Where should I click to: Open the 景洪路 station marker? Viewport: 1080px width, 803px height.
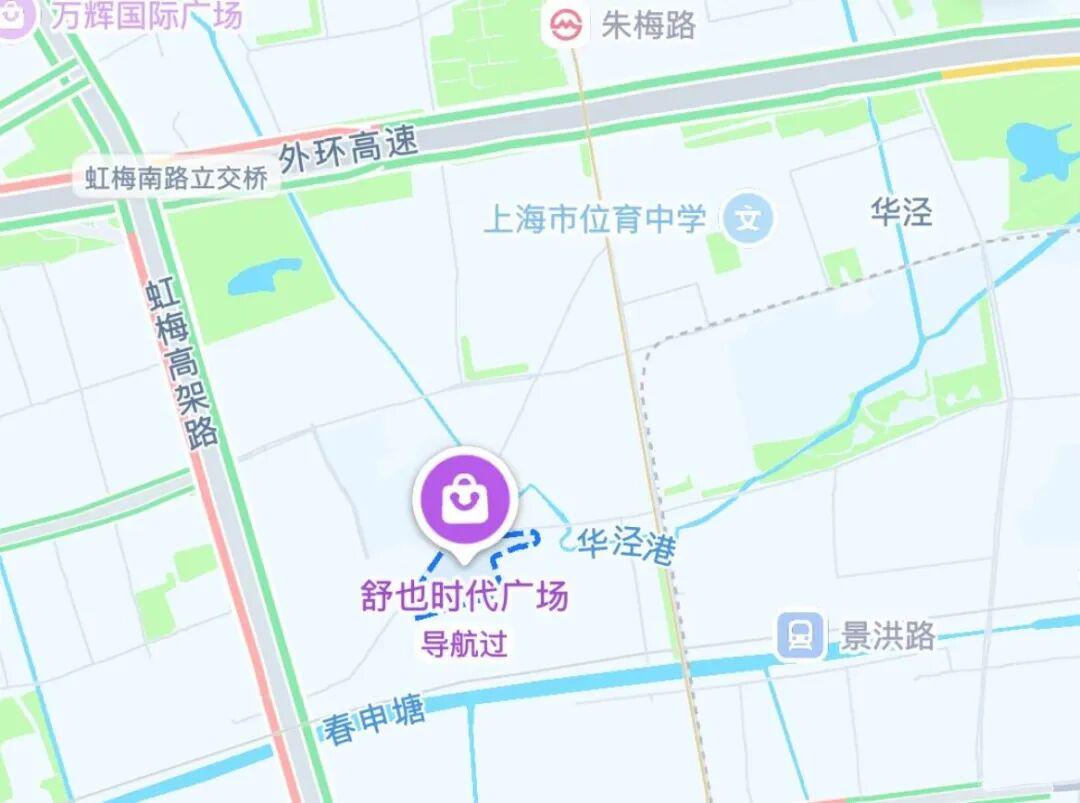[800, 636]
